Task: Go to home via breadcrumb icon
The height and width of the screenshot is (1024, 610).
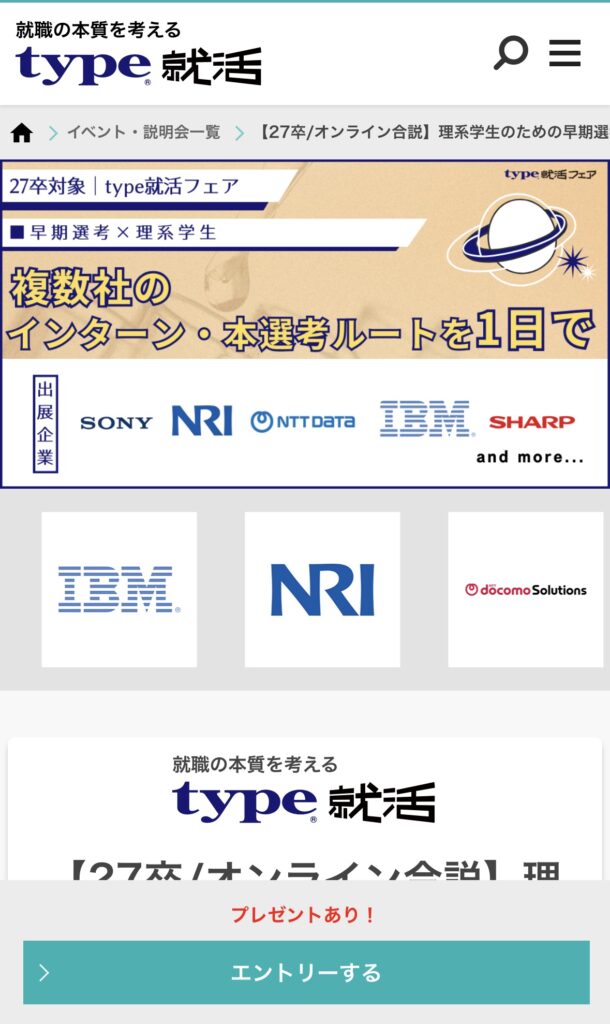Action: tap(22, 132)
